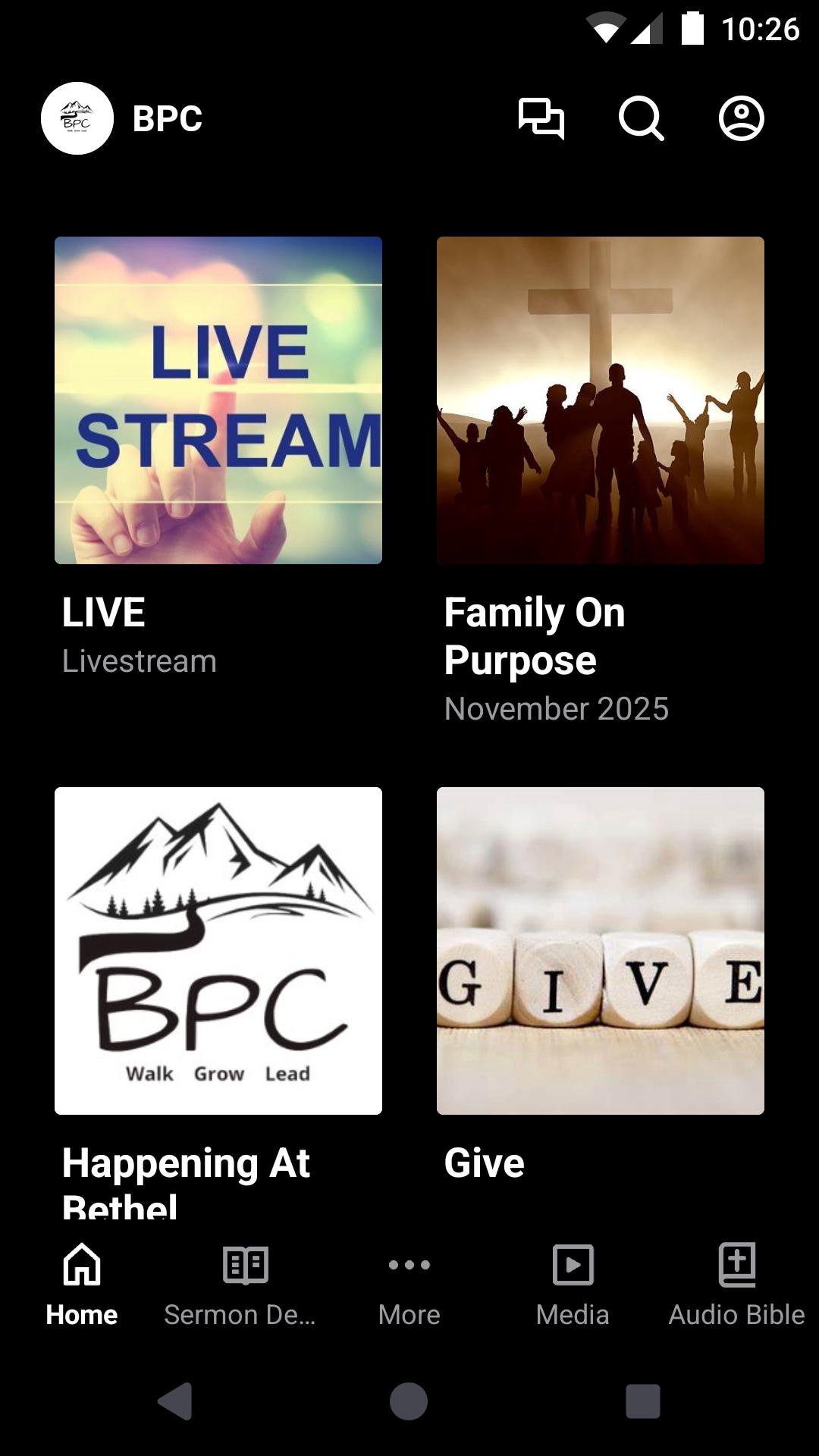Go to the Home tab
This screenshot has width=819, height=1456.
pos(82,1283)
